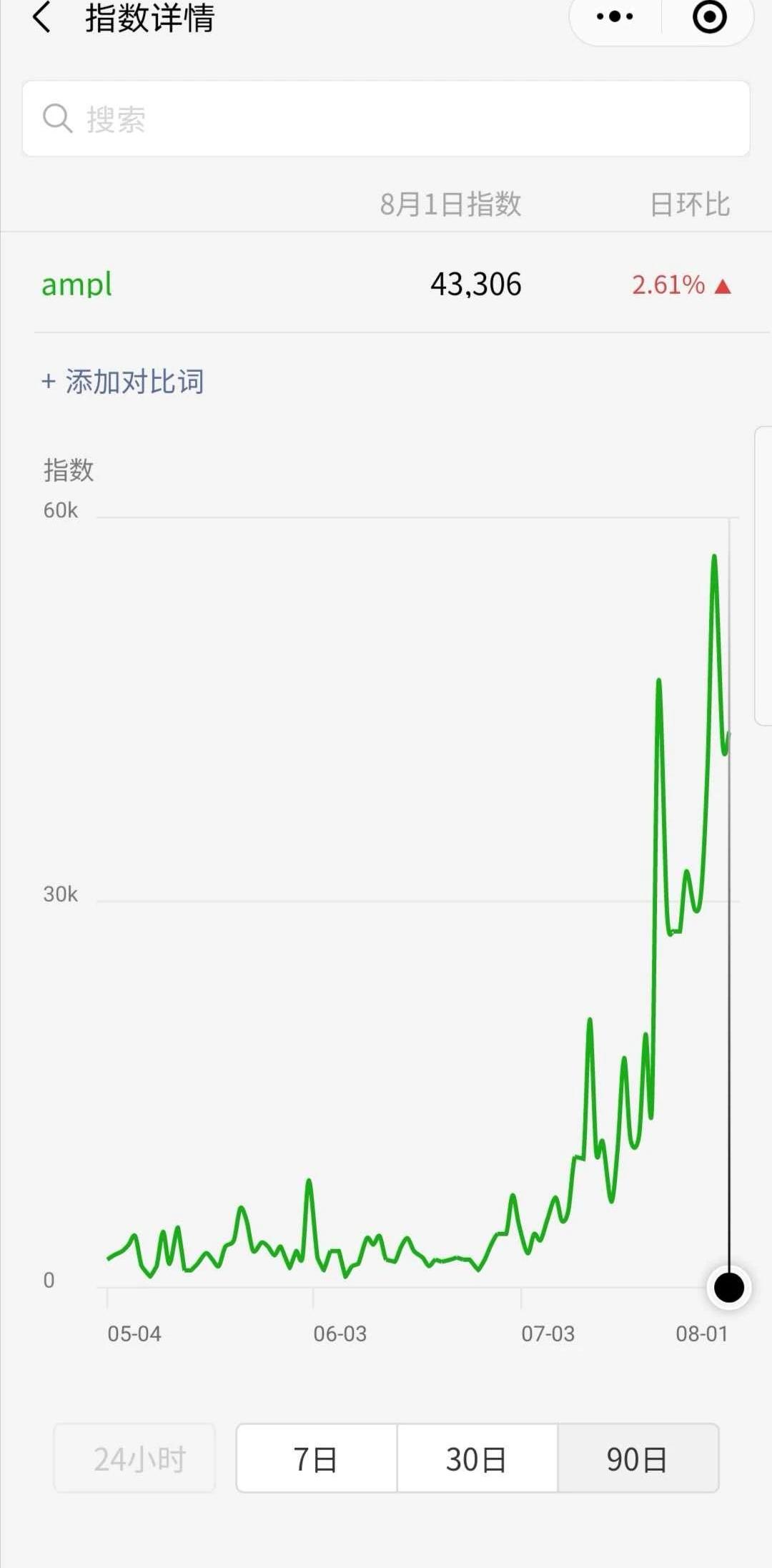Switch the chart to the 30日 range
Screen dimensions: 772x1568
477,1458
